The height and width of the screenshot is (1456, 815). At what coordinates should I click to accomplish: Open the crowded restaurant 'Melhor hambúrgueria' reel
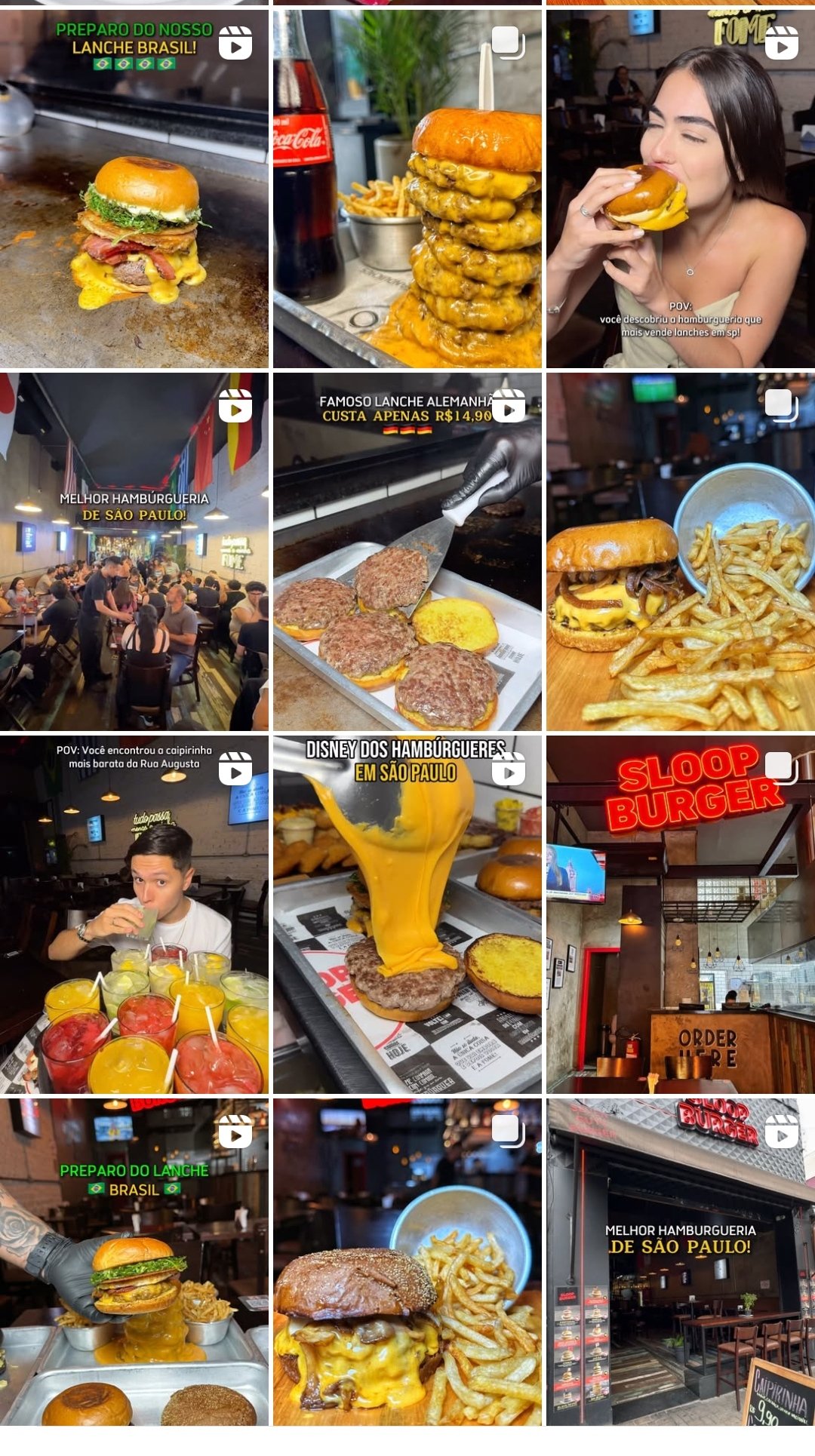(x=134, y=551)
